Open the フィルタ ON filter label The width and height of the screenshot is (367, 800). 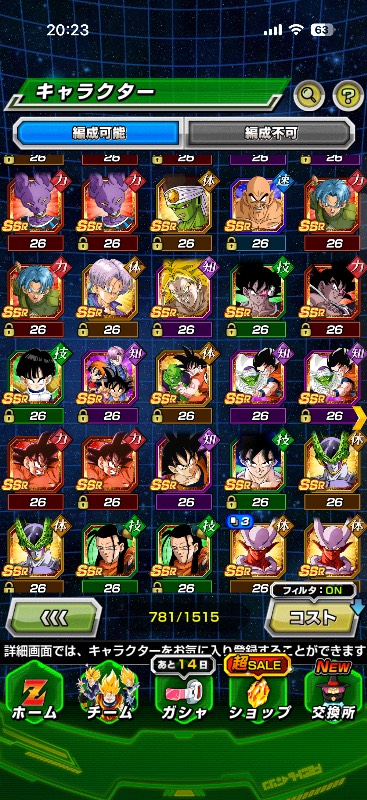coord(313,590)
